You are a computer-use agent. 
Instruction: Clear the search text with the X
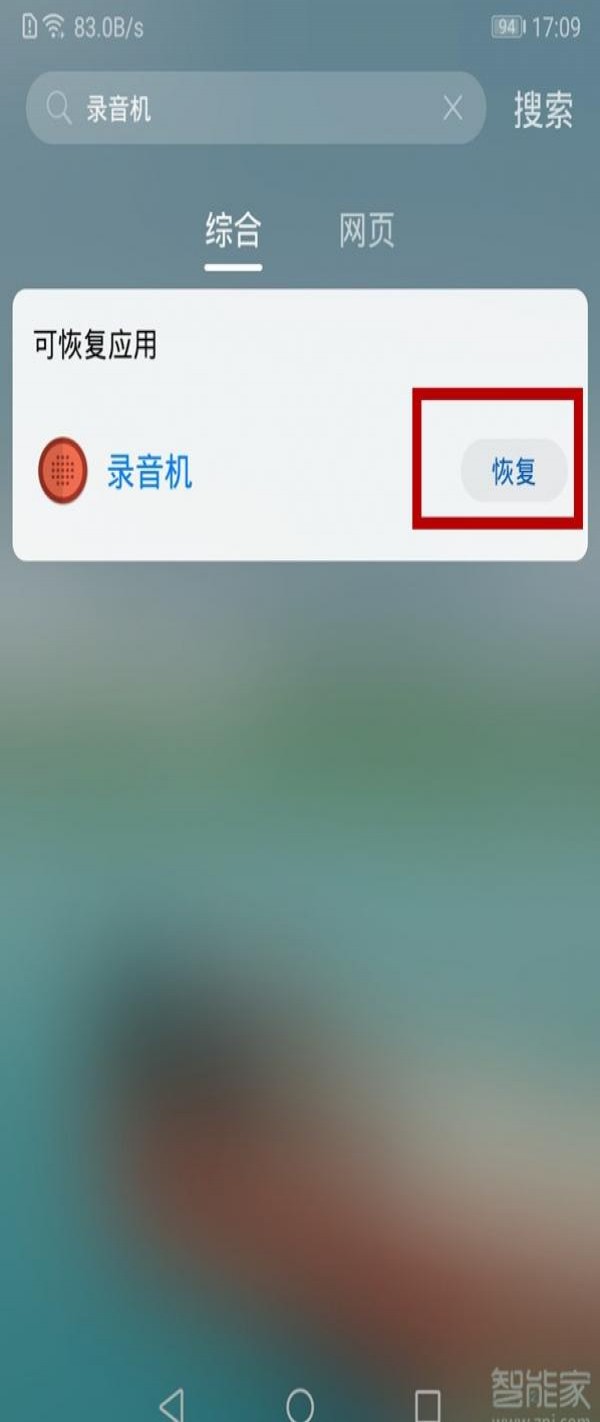click(453, 108)
